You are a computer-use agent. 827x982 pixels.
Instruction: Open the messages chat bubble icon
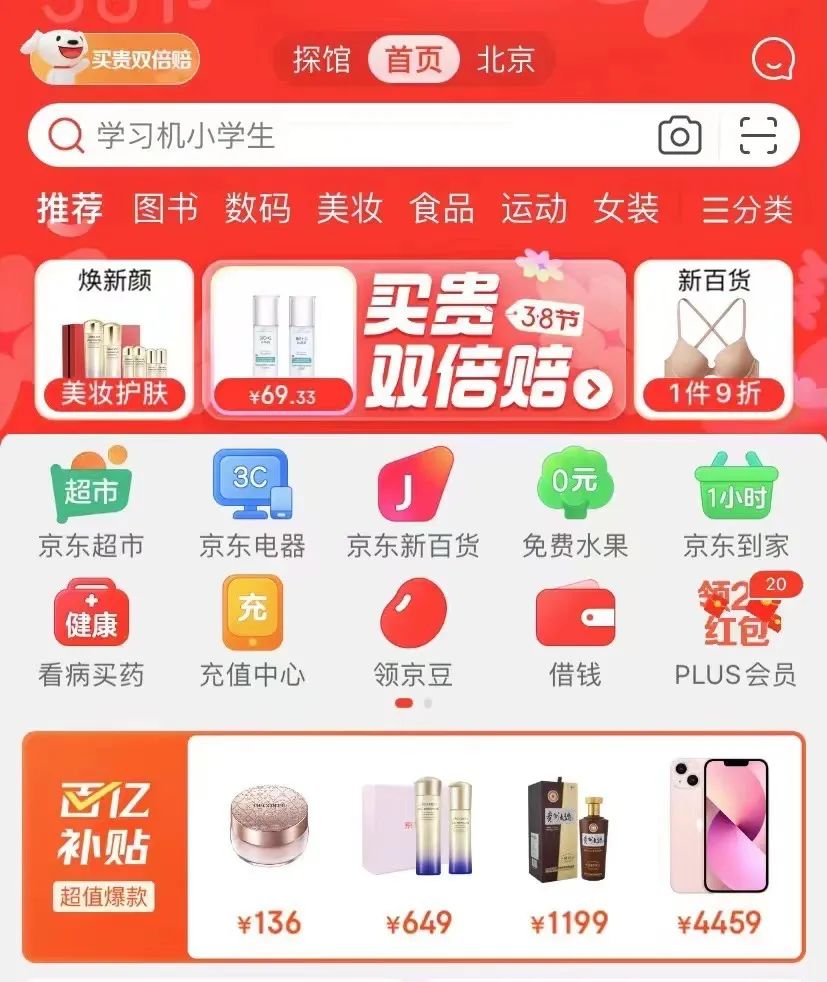(x=772, y=59)
